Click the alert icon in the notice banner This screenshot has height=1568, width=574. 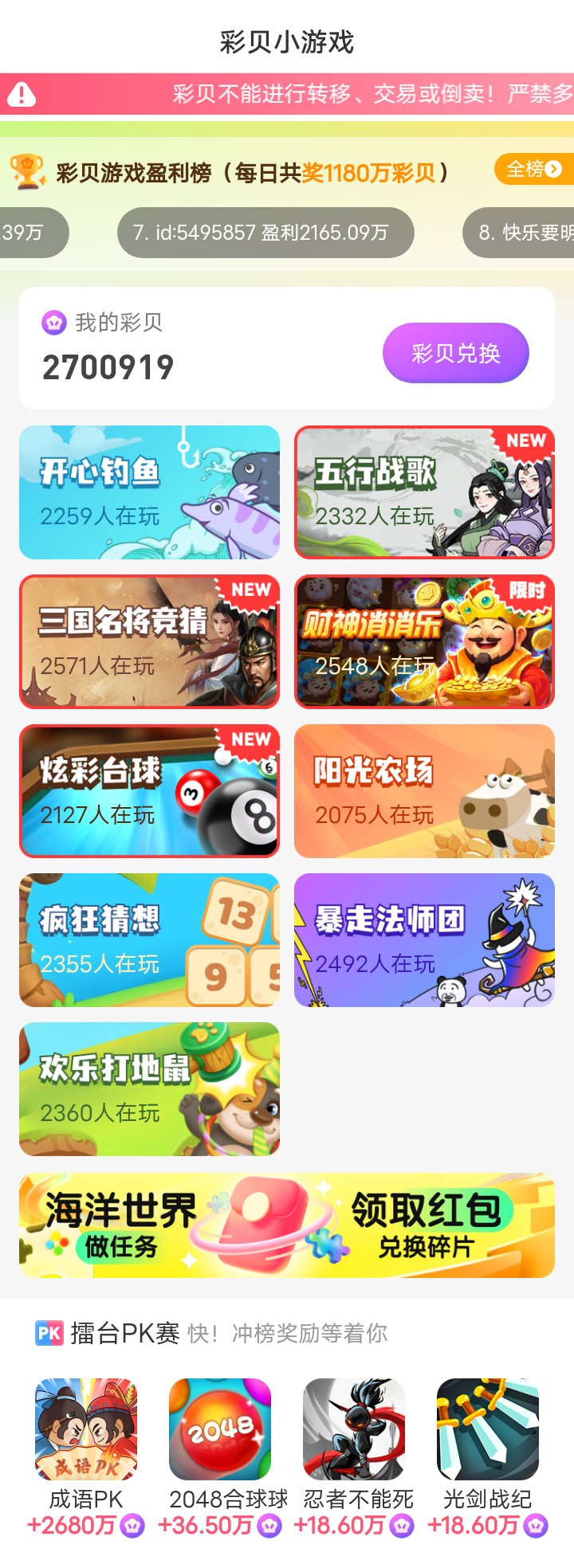point(22,96)
